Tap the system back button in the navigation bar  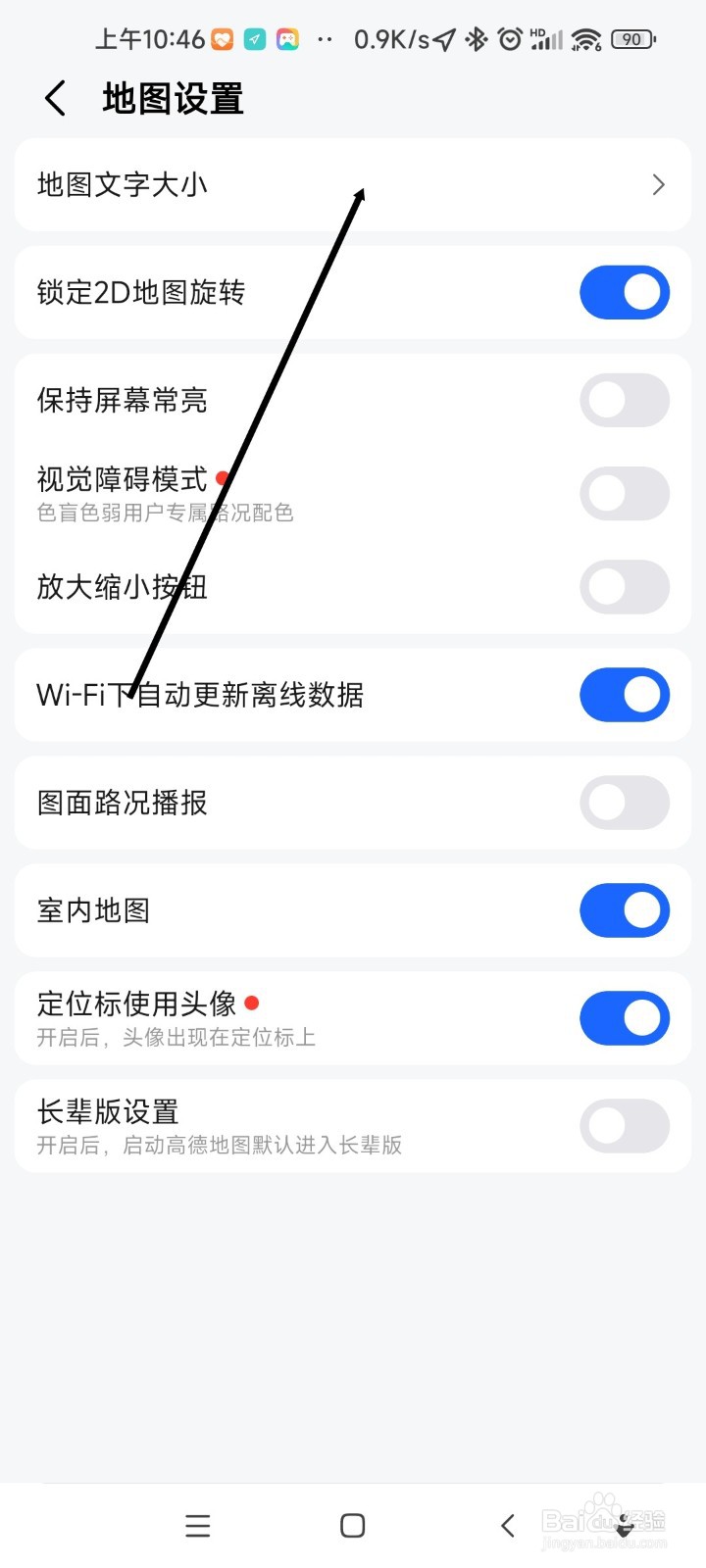tap(507, 1525)
